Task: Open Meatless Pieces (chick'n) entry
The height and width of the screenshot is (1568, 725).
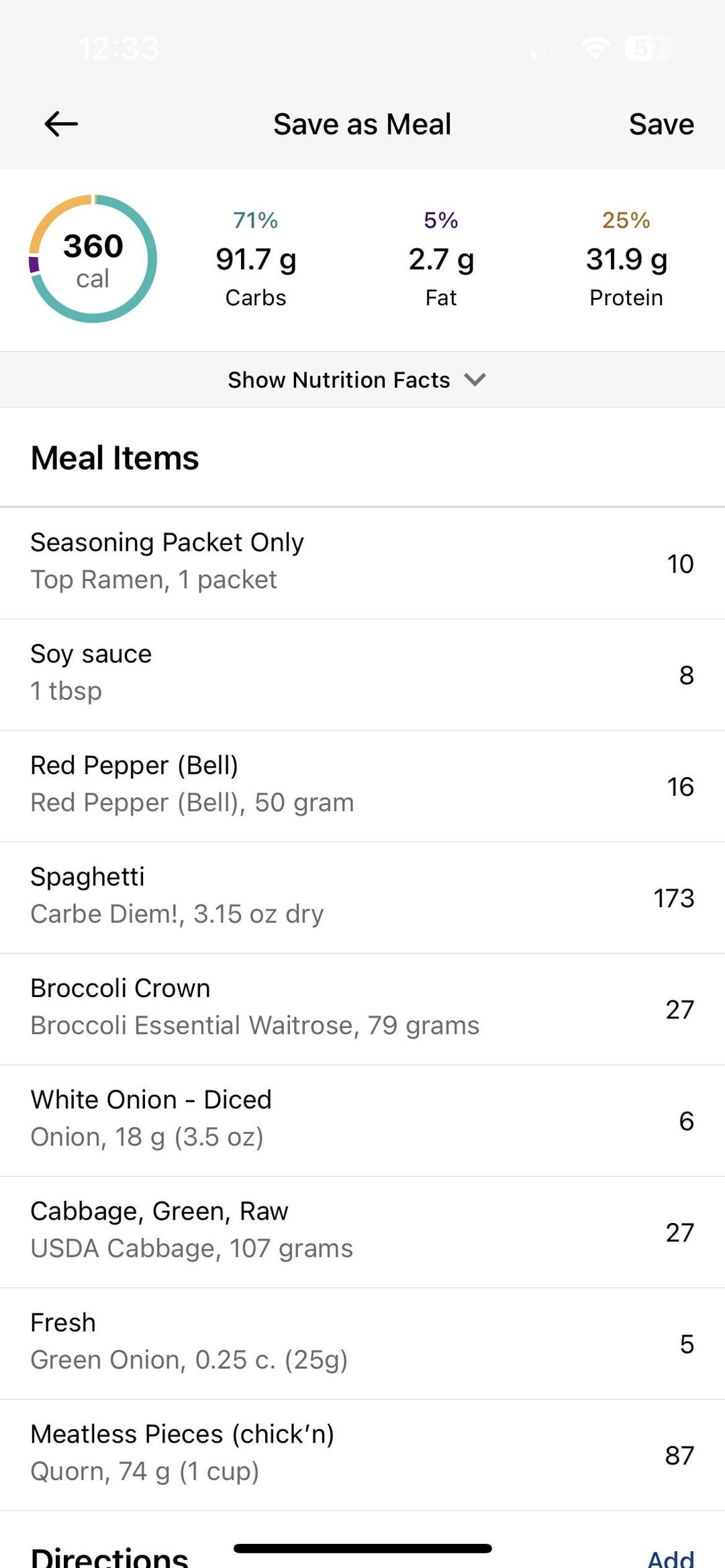Action: 362,1454
